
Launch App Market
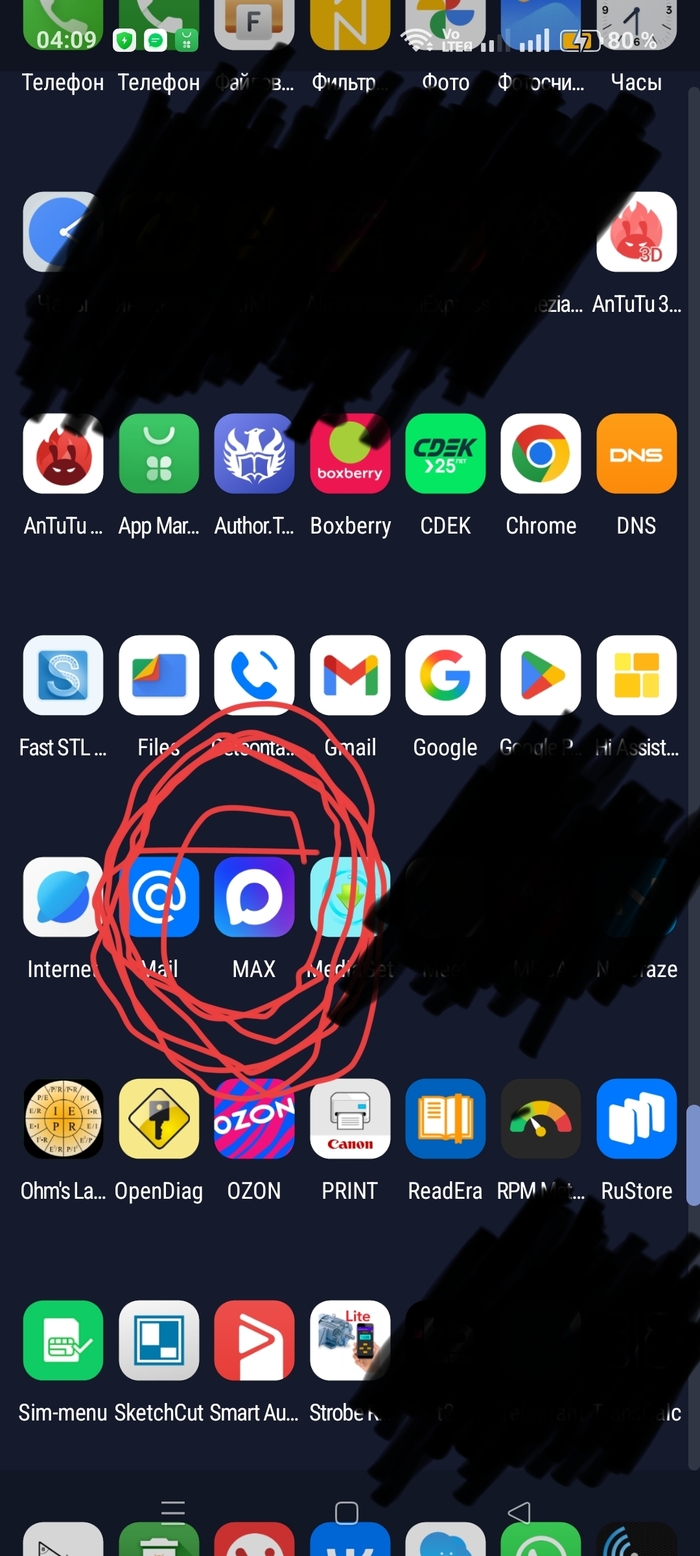click(x=159, y=454)
